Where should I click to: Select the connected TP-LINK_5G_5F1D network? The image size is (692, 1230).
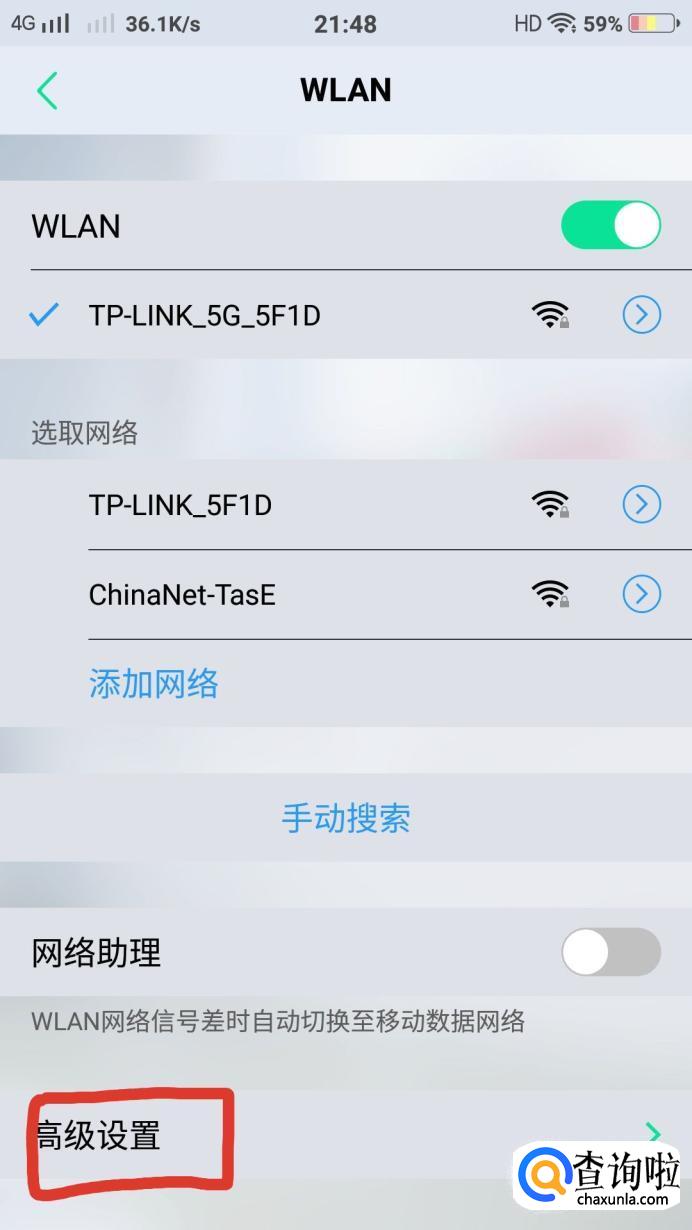click(204, 316)
